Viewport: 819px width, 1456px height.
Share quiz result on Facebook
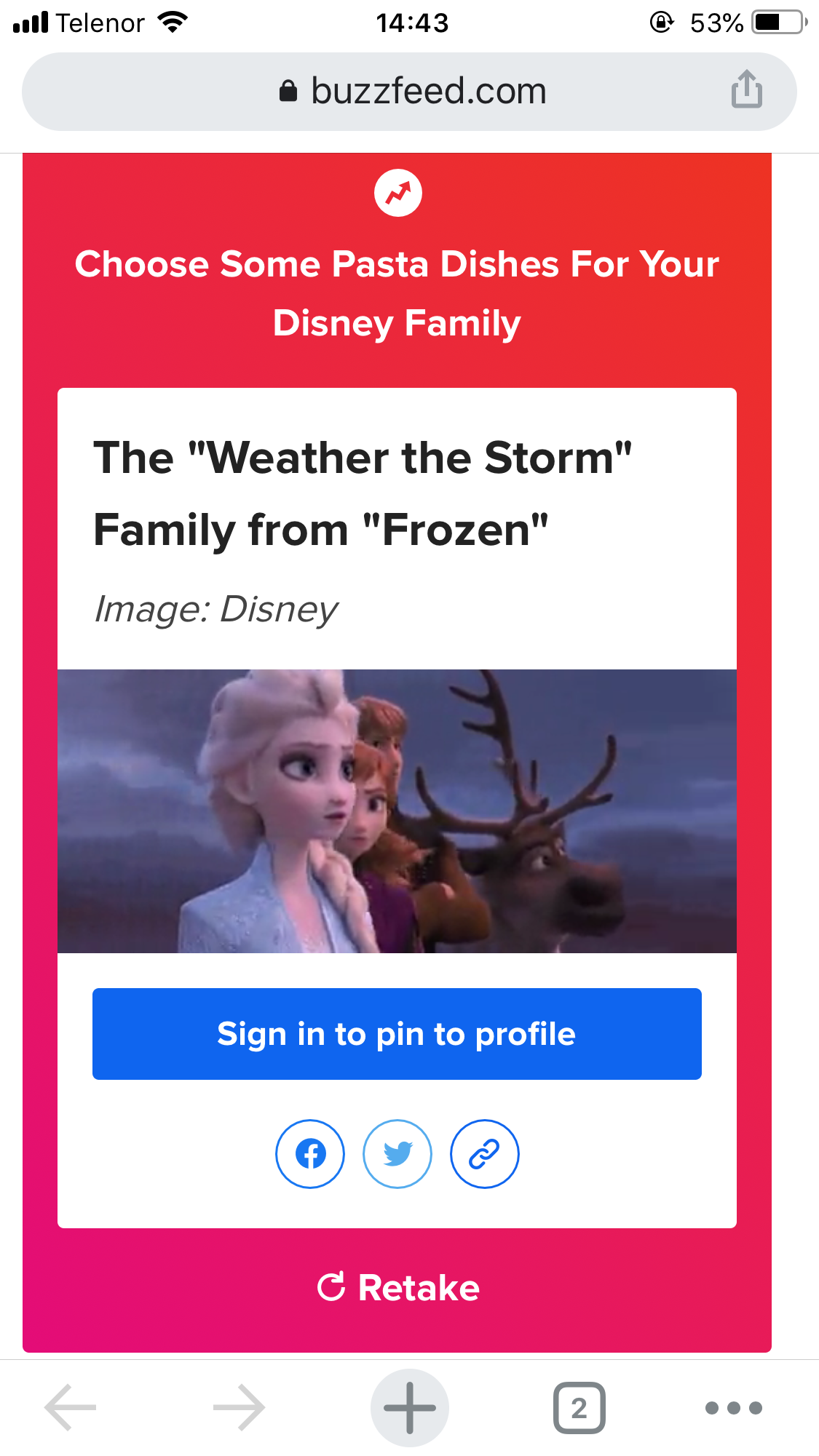[x=310, y=1154]
